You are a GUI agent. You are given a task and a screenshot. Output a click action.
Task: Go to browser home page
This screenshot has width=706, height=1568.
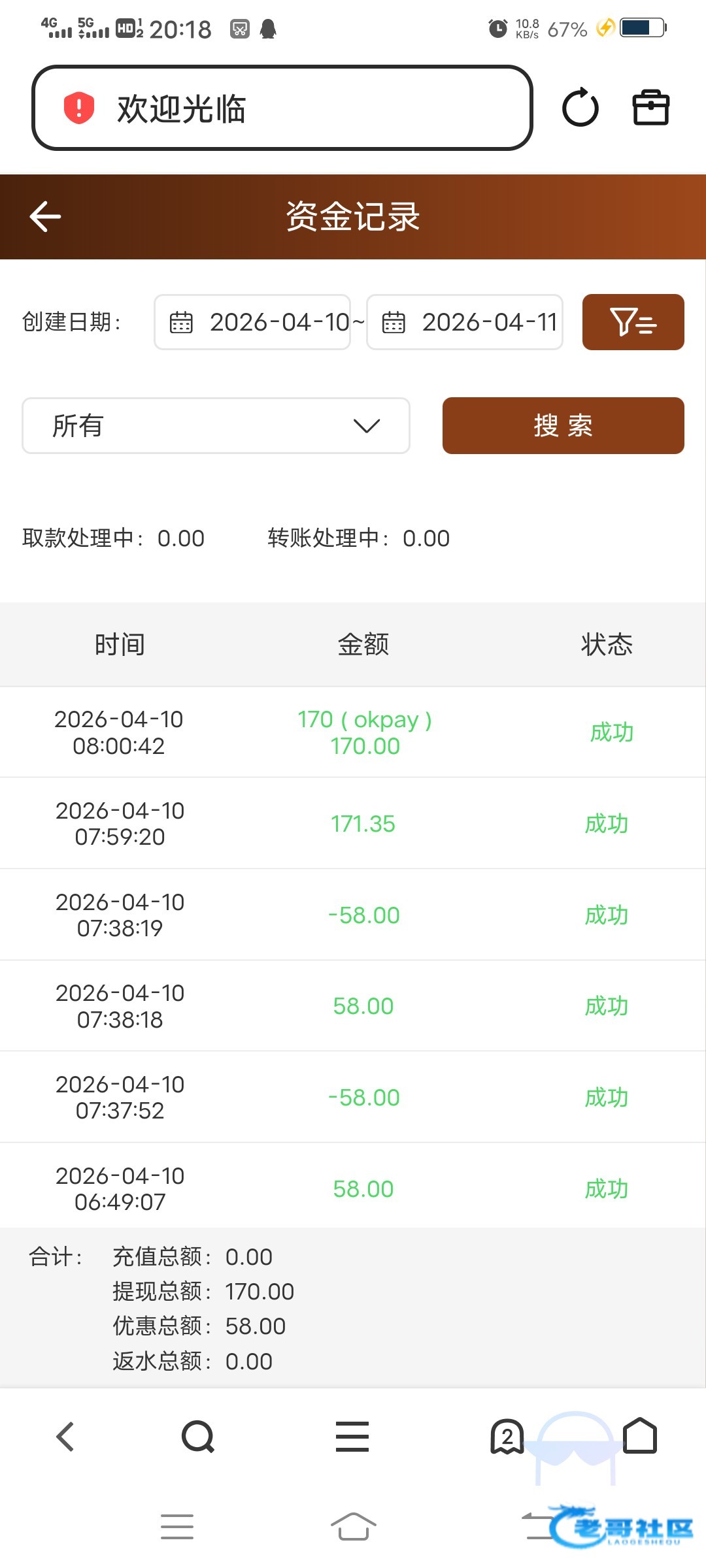[x=639, y=1437]
